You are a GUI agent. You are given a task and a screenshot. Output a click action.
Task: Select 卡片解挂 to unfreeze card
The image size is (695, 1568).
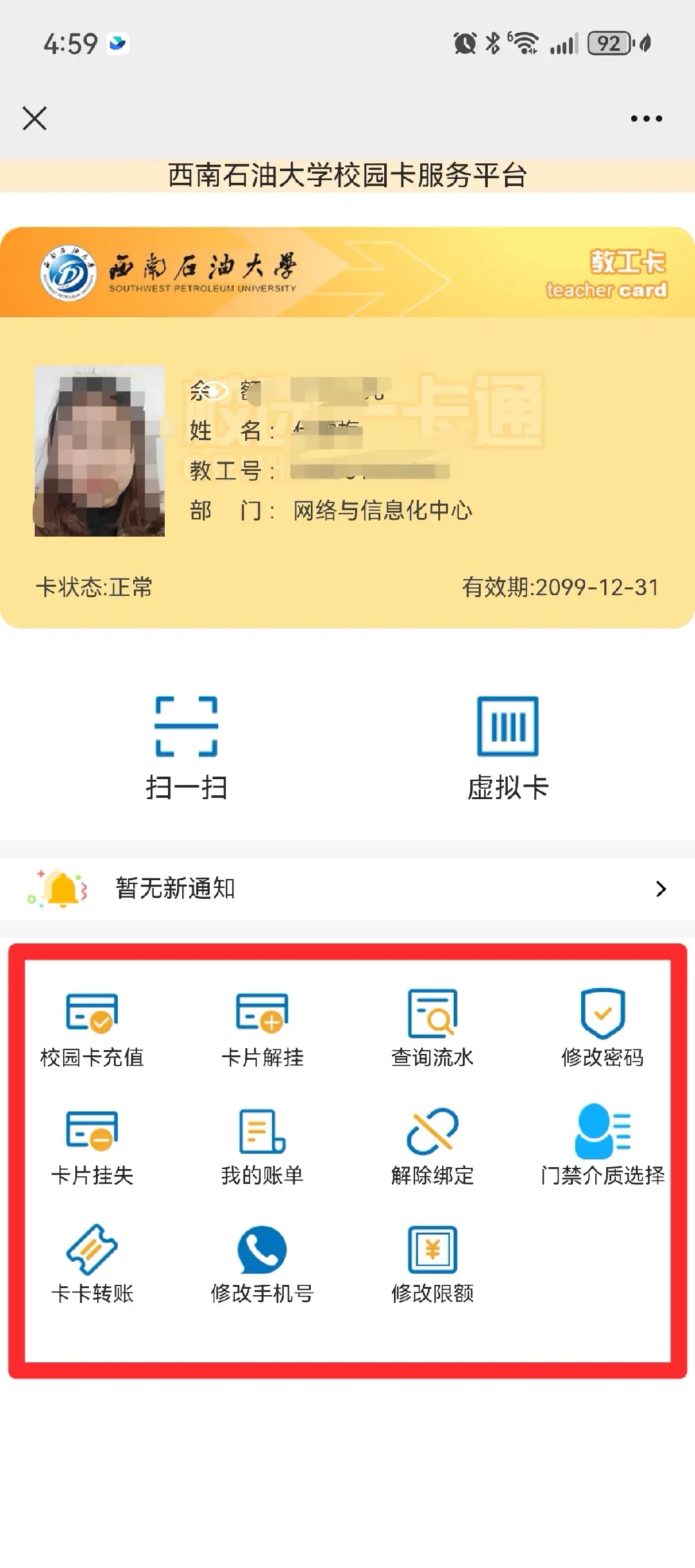pyautogui.click(x=262, y=1028)
